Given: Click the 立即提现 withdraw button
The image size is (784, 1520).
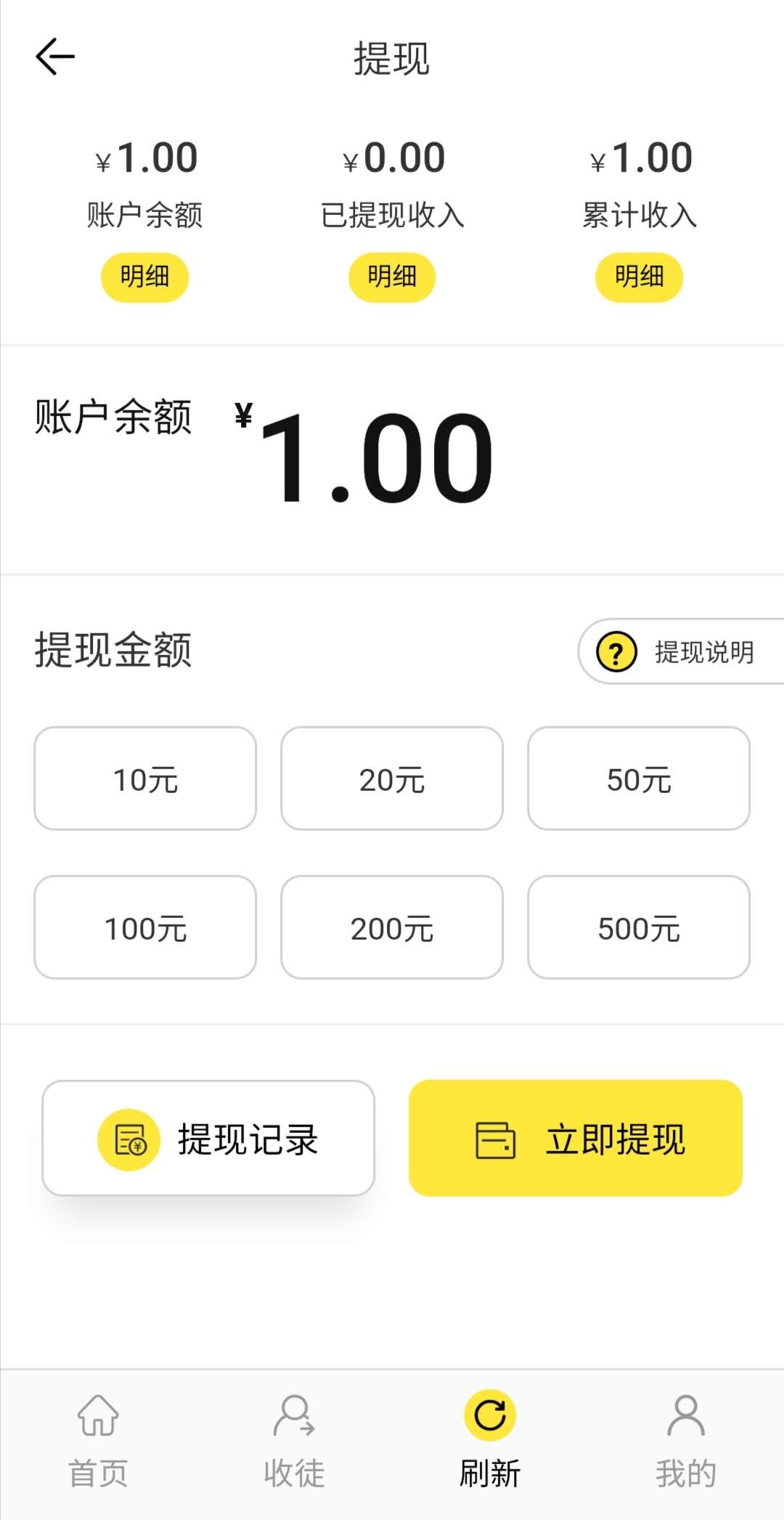Looking at the screenshot, I should tap(576, 1139).
